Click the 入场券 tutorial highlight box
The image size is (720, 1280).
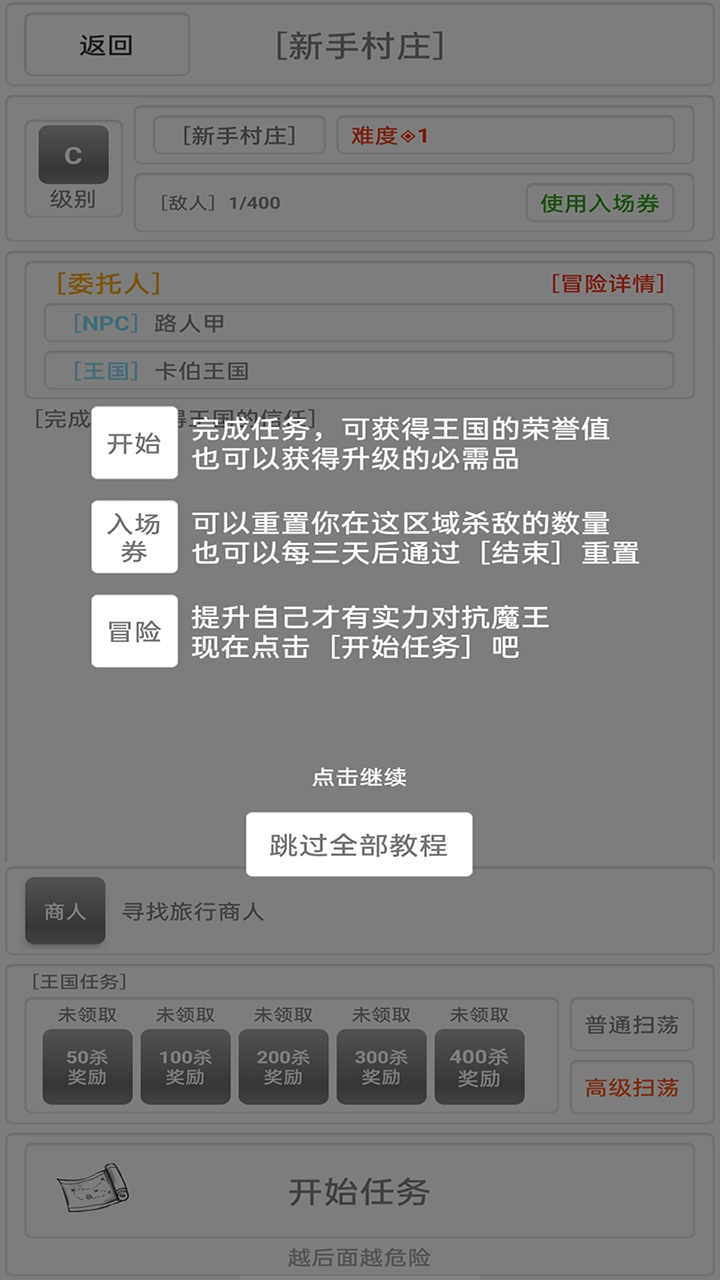pyautogui.click(x=134, y=536)
